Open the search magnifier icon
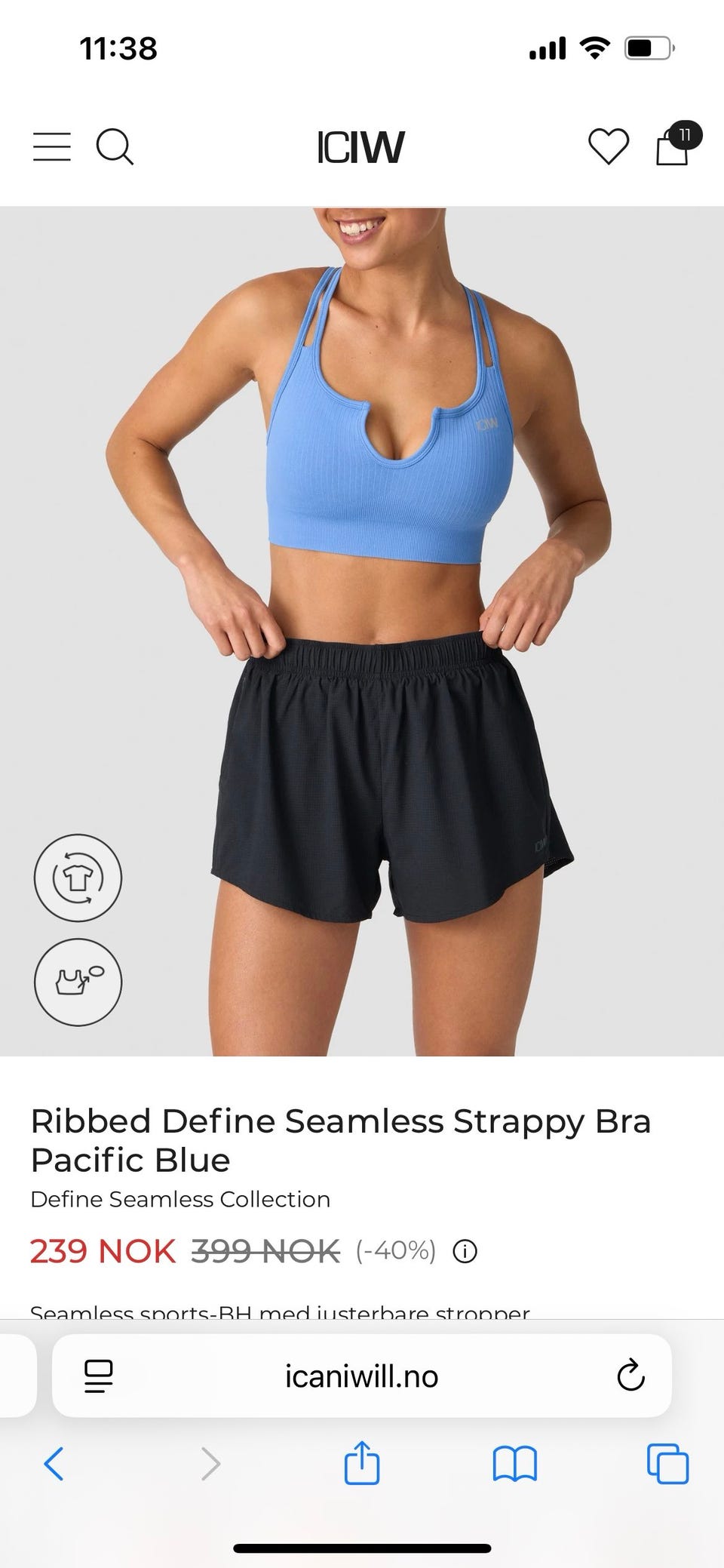The height and width of the screenshot is (1568, 724). [115, 146]
